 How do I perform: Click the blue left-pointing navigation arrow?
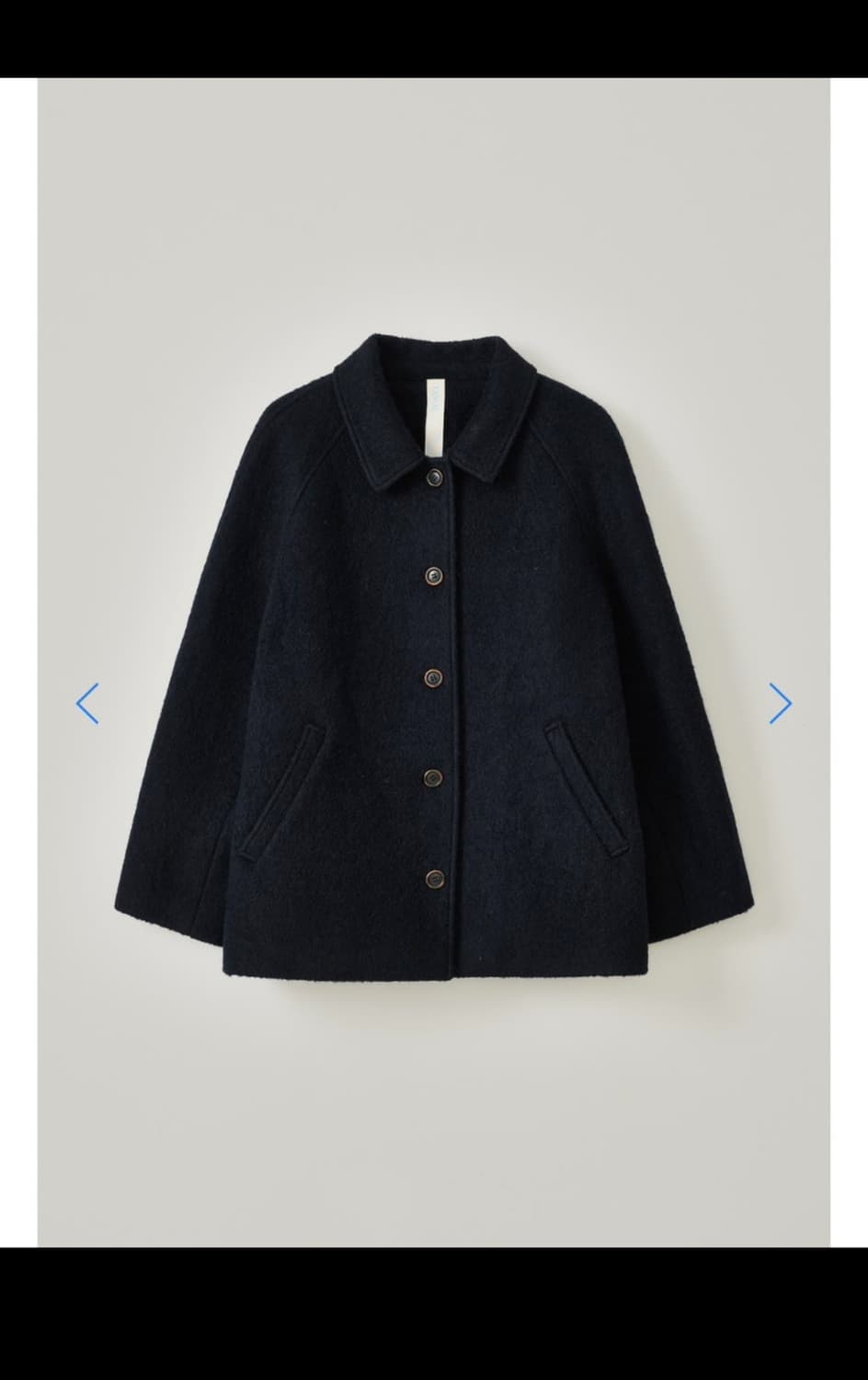87,702
